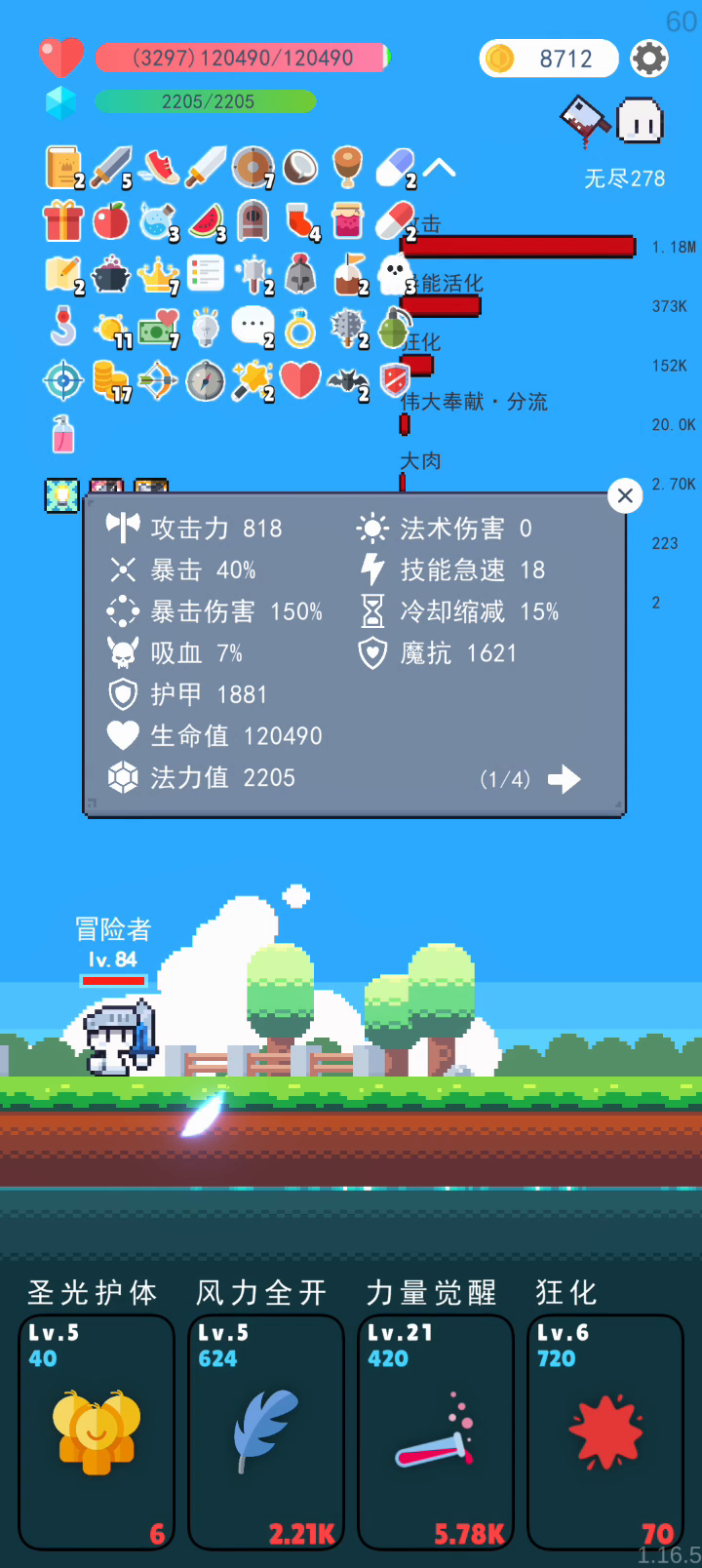Image resolution: width=702 pixels, height=1568 pixels.
Task: Tap the gold ring item
Action: [x=300, y=329]
